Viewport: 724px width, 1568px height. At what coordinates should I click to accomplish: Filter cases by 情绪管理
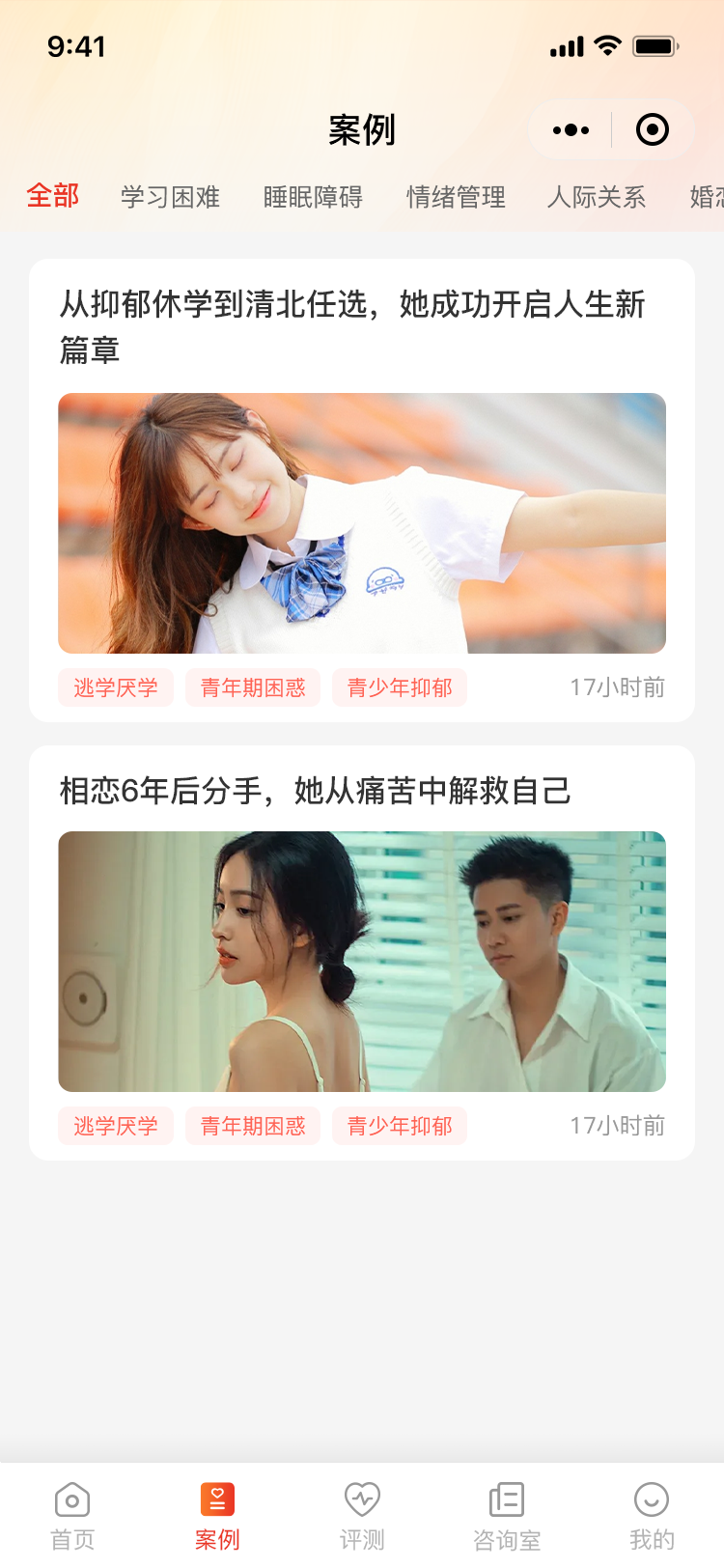point(456,197)
